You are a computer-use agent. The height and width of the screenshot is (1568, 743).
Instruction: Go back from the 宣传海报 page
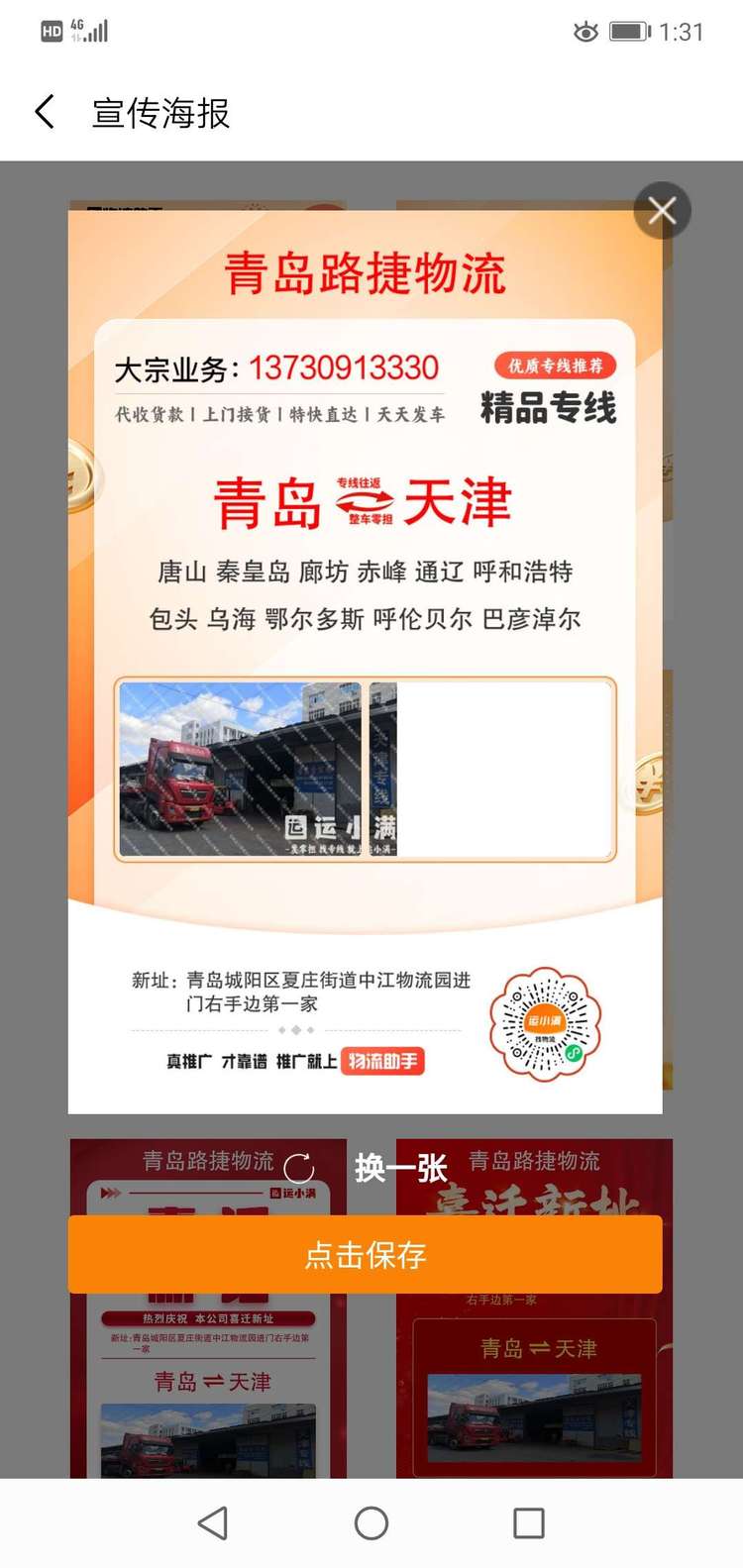click(45, 112)
